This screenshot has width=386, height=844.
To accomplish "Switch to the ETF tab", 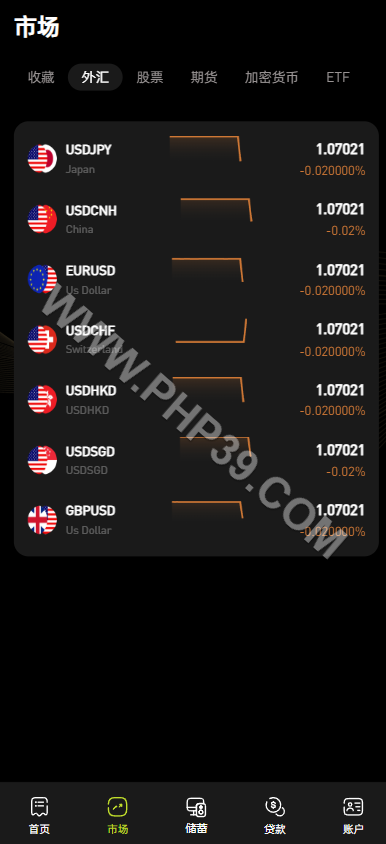I will click(338, 78).
